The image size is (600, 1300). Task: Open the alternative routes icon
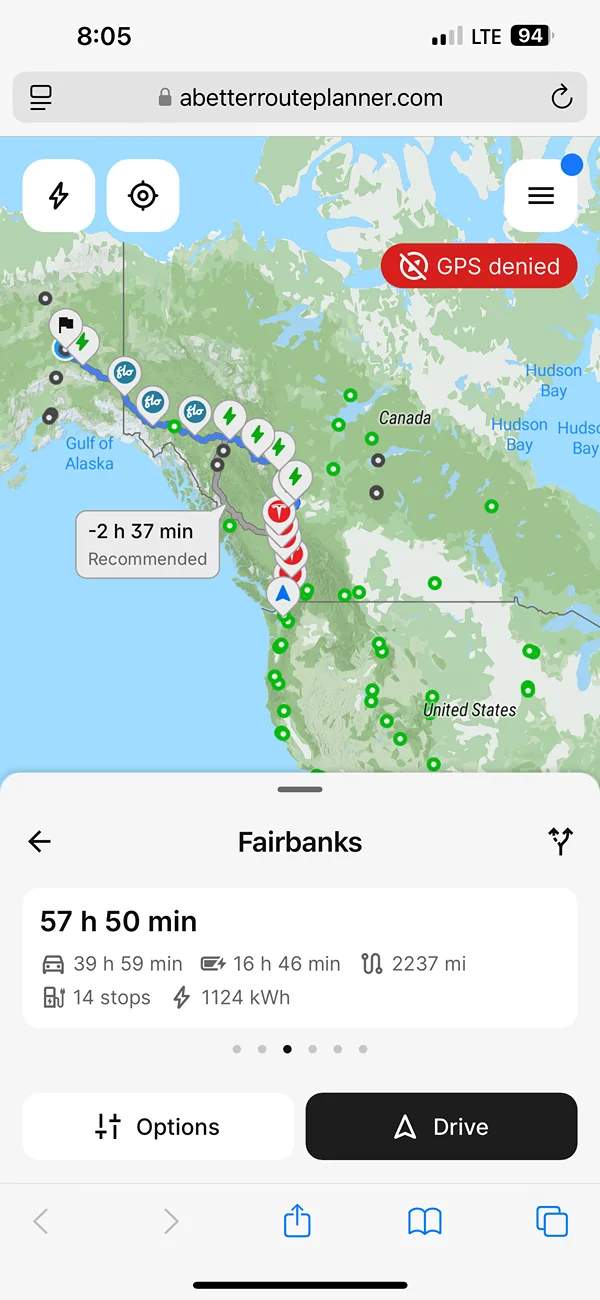(561, 842)
